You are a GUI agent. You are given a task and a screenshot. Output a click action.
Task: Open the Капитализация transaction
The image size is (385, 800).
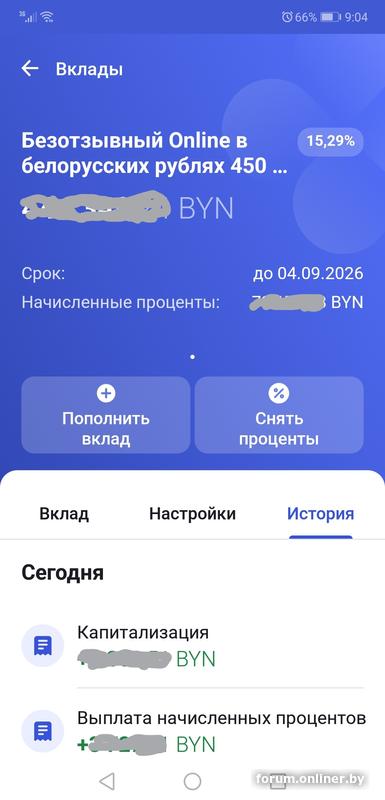[x=192, y=646]
